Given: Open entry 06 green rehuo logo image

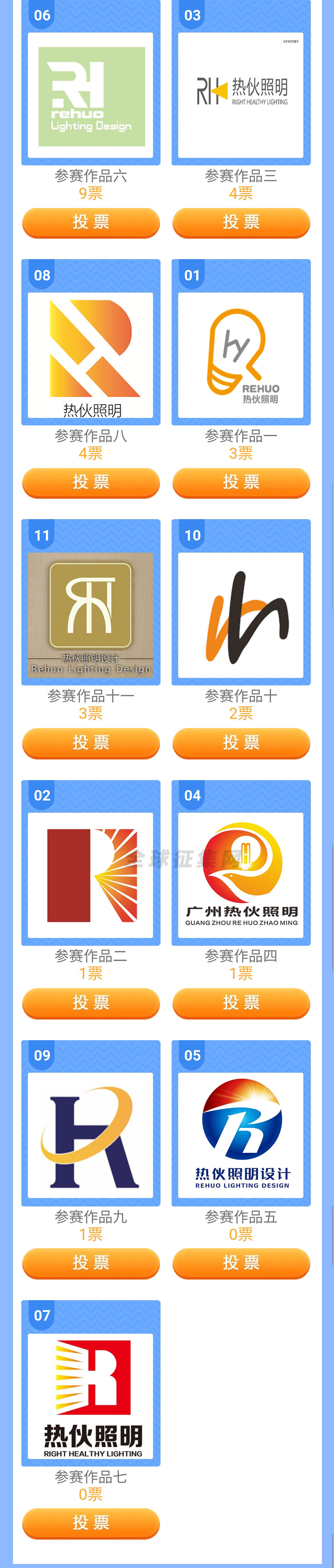Looking at the screenshot, I should 91,96.
